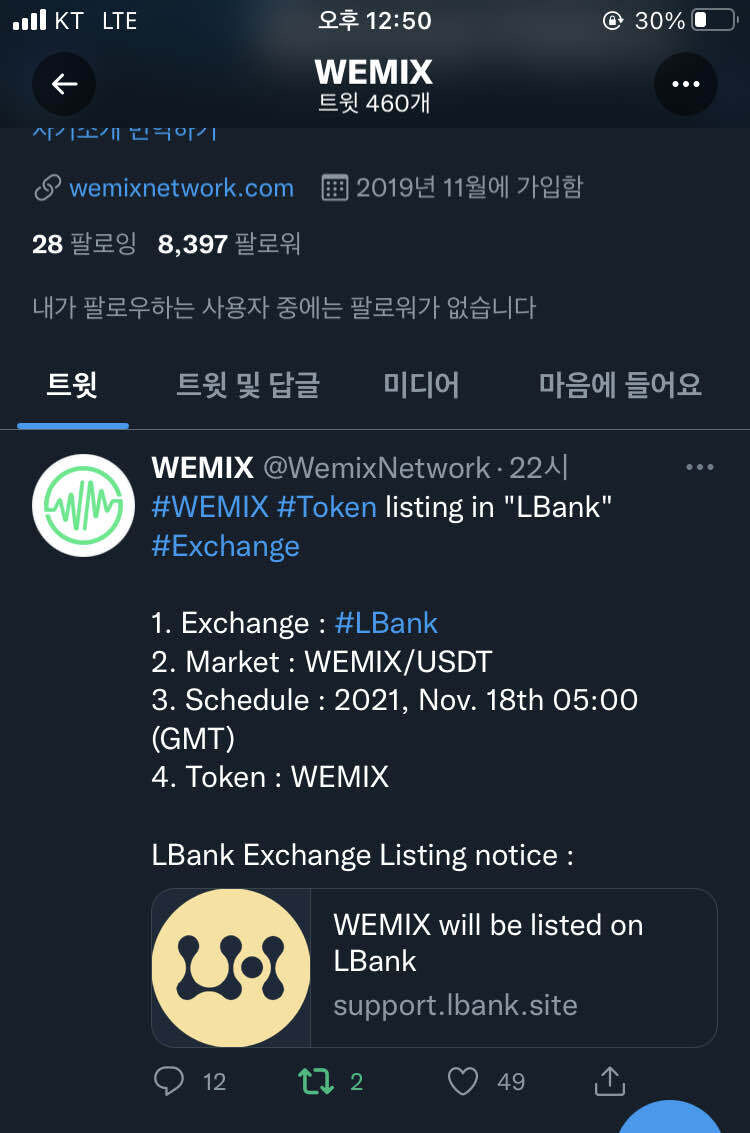This screenshot has width=750, height=1133.
Task: Tap the support.lbank.site link preview thumbnail
Action: click(230, 967)
